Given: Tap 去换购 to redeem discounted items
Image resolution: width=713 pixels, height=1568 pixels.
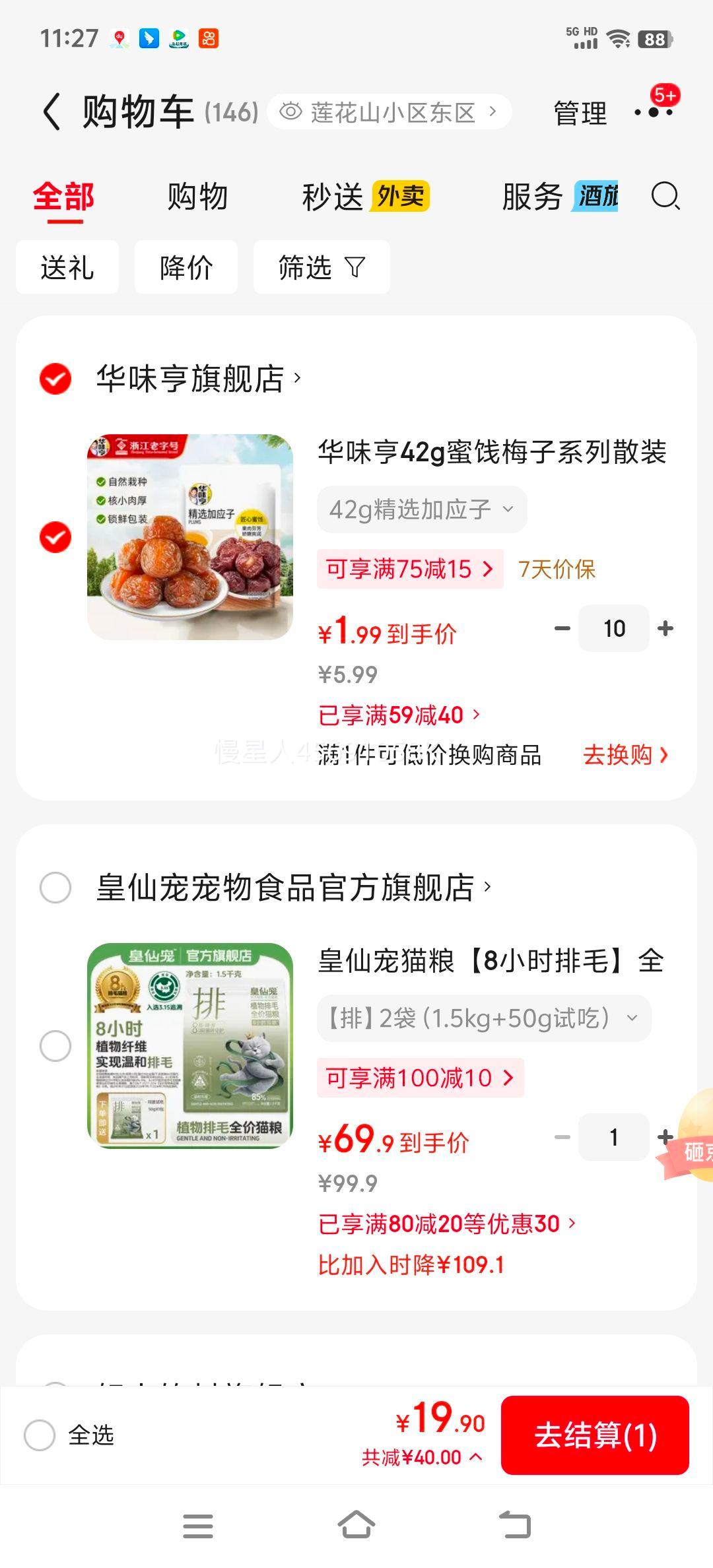Looking at the screenshot, I should pos(625,754).
